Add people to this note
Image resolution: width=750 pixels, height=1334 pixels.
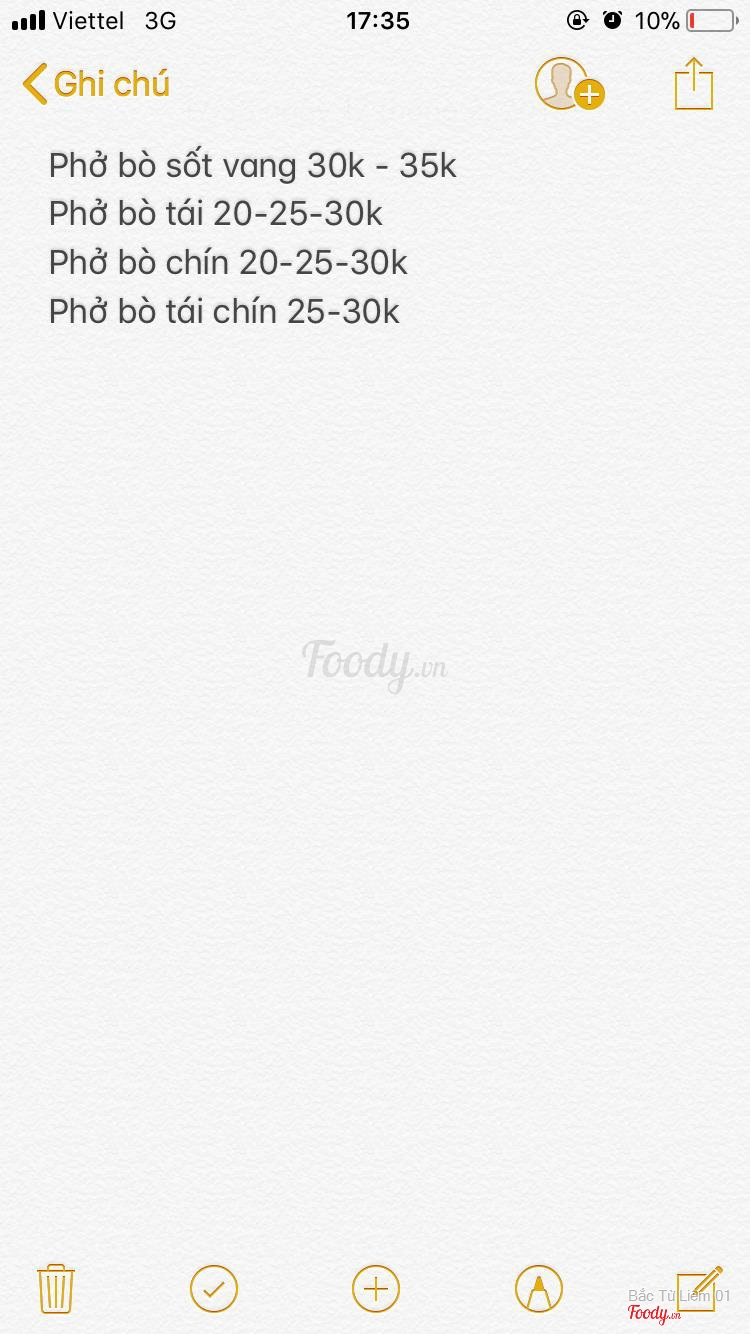pos(568,84)
